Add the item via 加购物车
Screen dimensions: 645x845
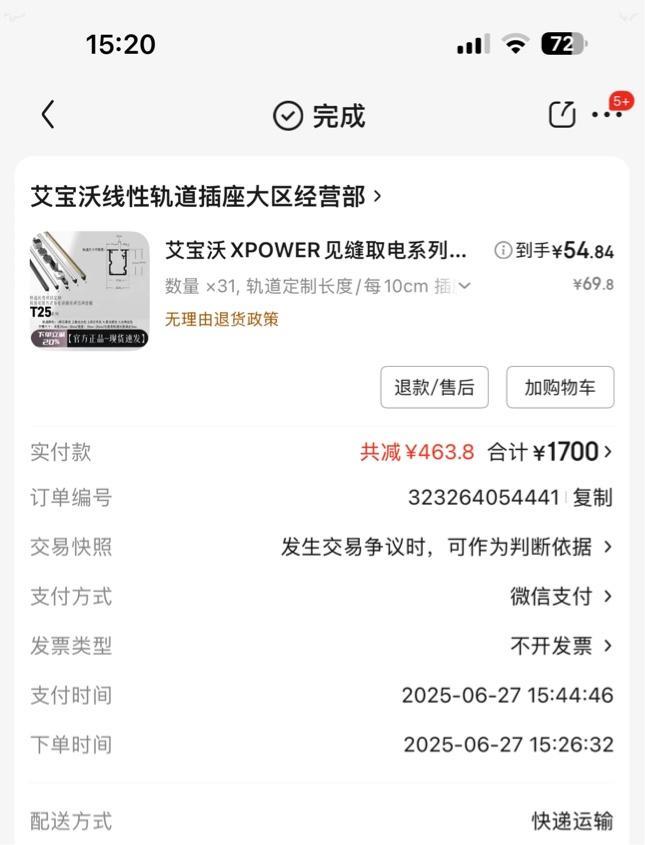pyautogui.click(x=559, y=387)
